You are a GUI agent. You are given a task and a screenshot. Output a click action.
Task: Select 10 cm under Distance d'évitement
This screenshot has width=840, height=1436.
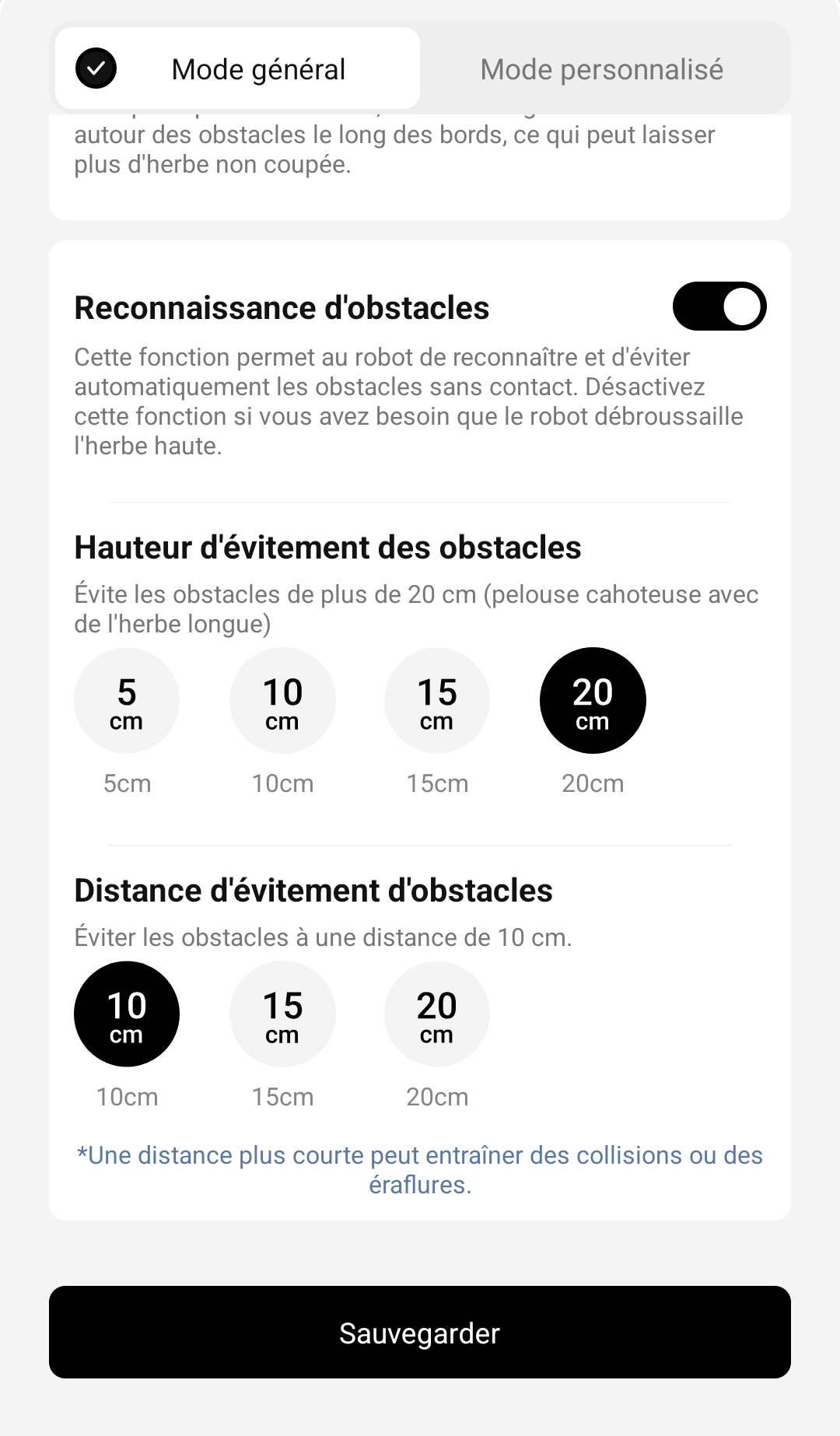point(127,1014)
